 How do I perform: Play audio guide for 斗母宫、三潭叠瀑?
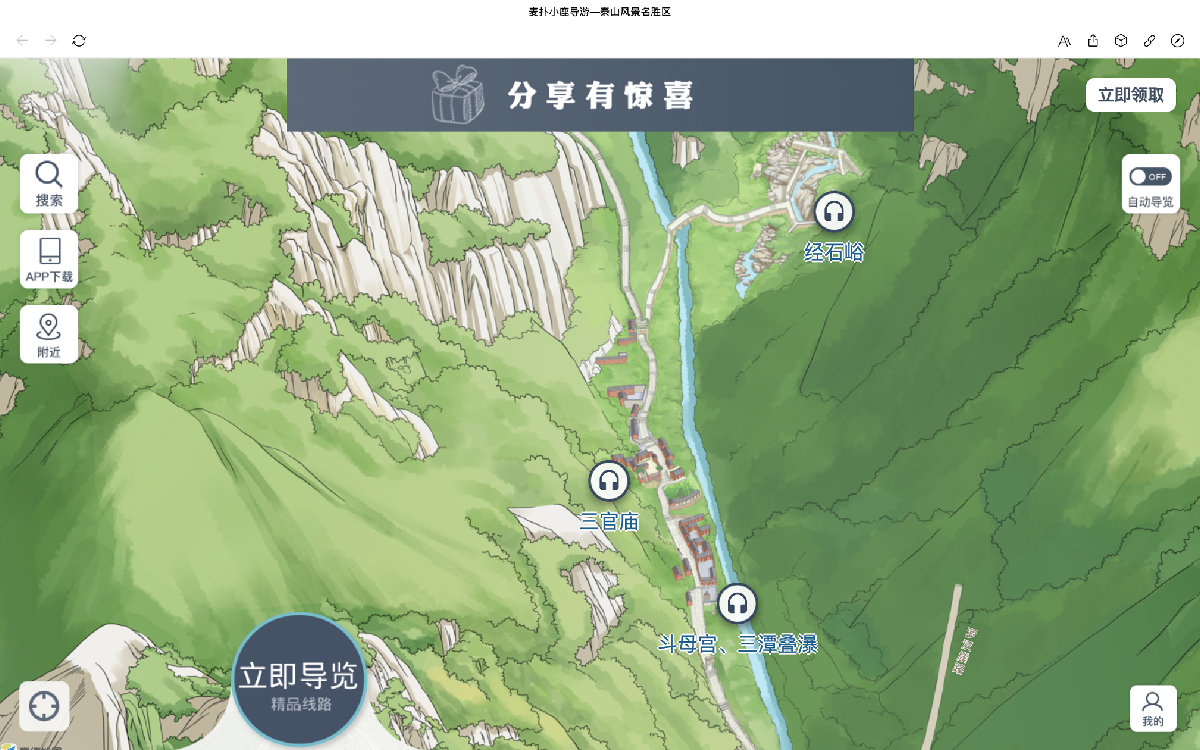point(737,604)
